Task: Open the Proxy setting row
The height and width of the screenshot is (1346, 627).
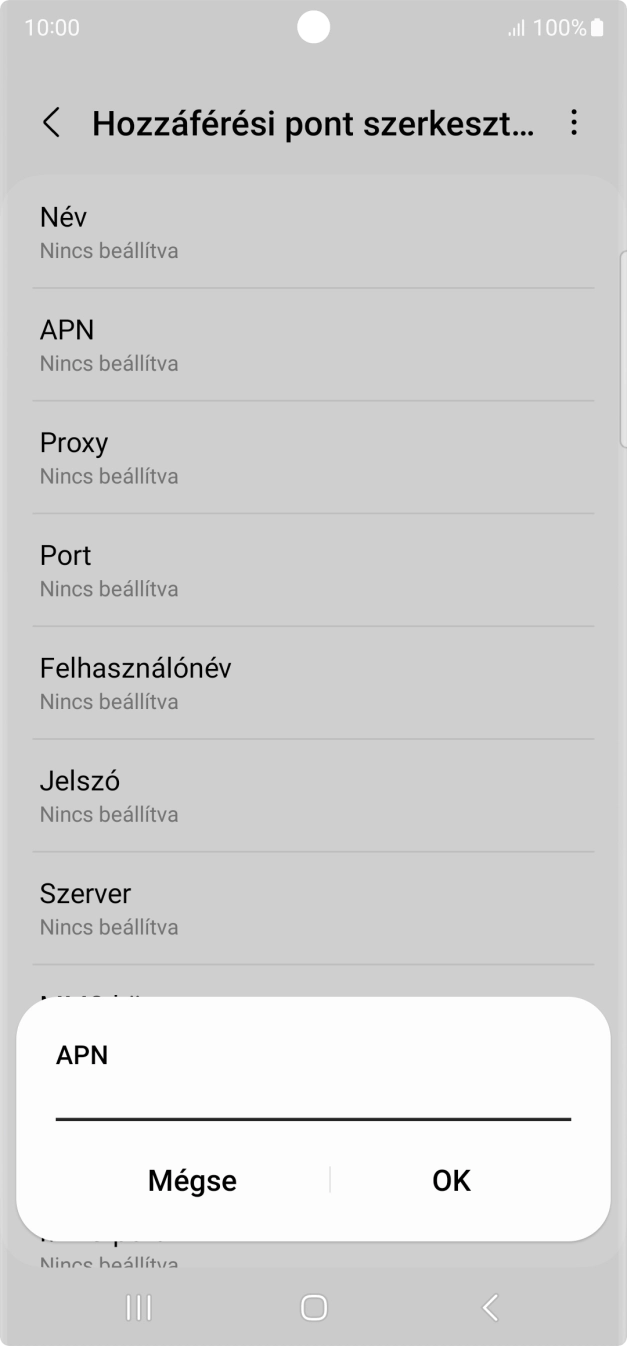Action: (x=313, y=457)
